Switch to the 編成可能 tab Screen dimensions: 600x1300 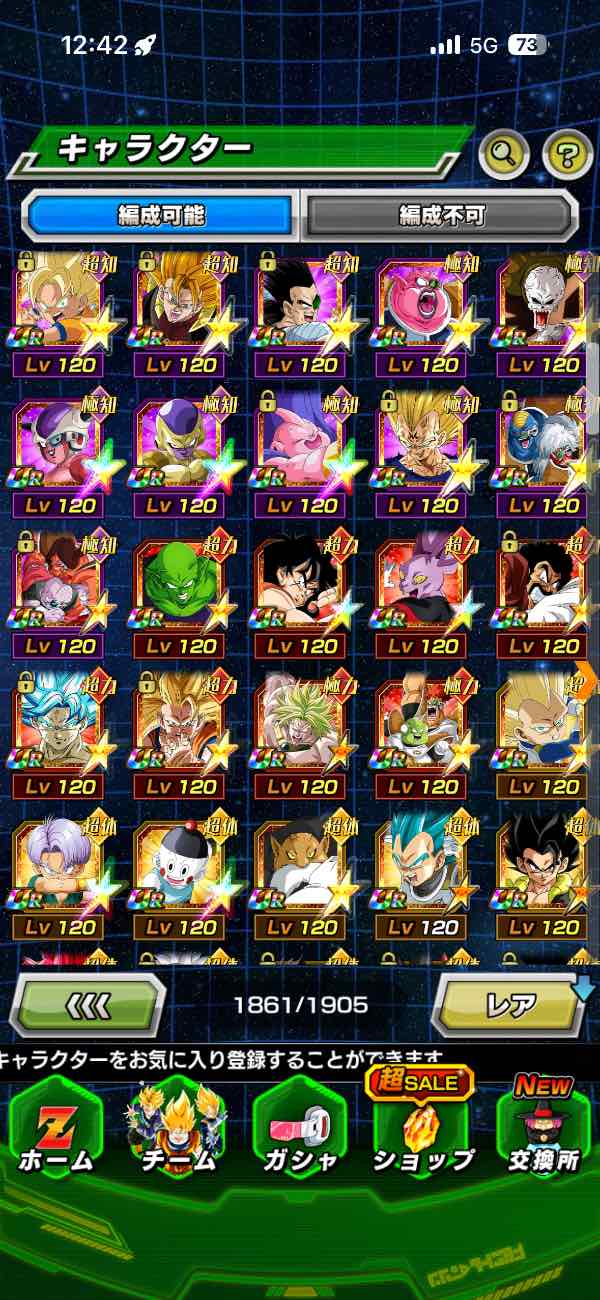[160, 214]
